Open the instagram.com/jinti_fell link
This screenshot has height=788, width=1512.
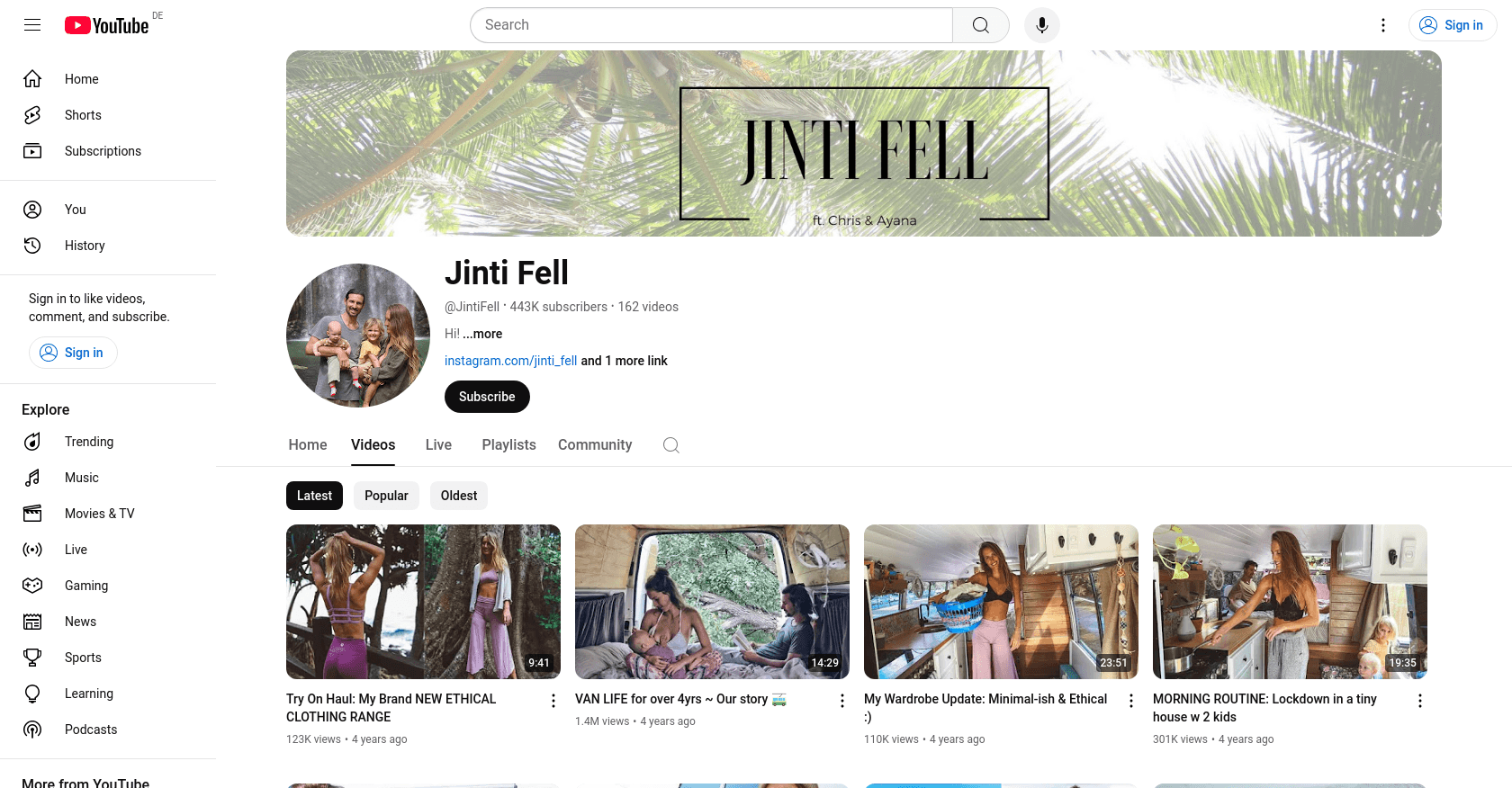pos(510,361)
